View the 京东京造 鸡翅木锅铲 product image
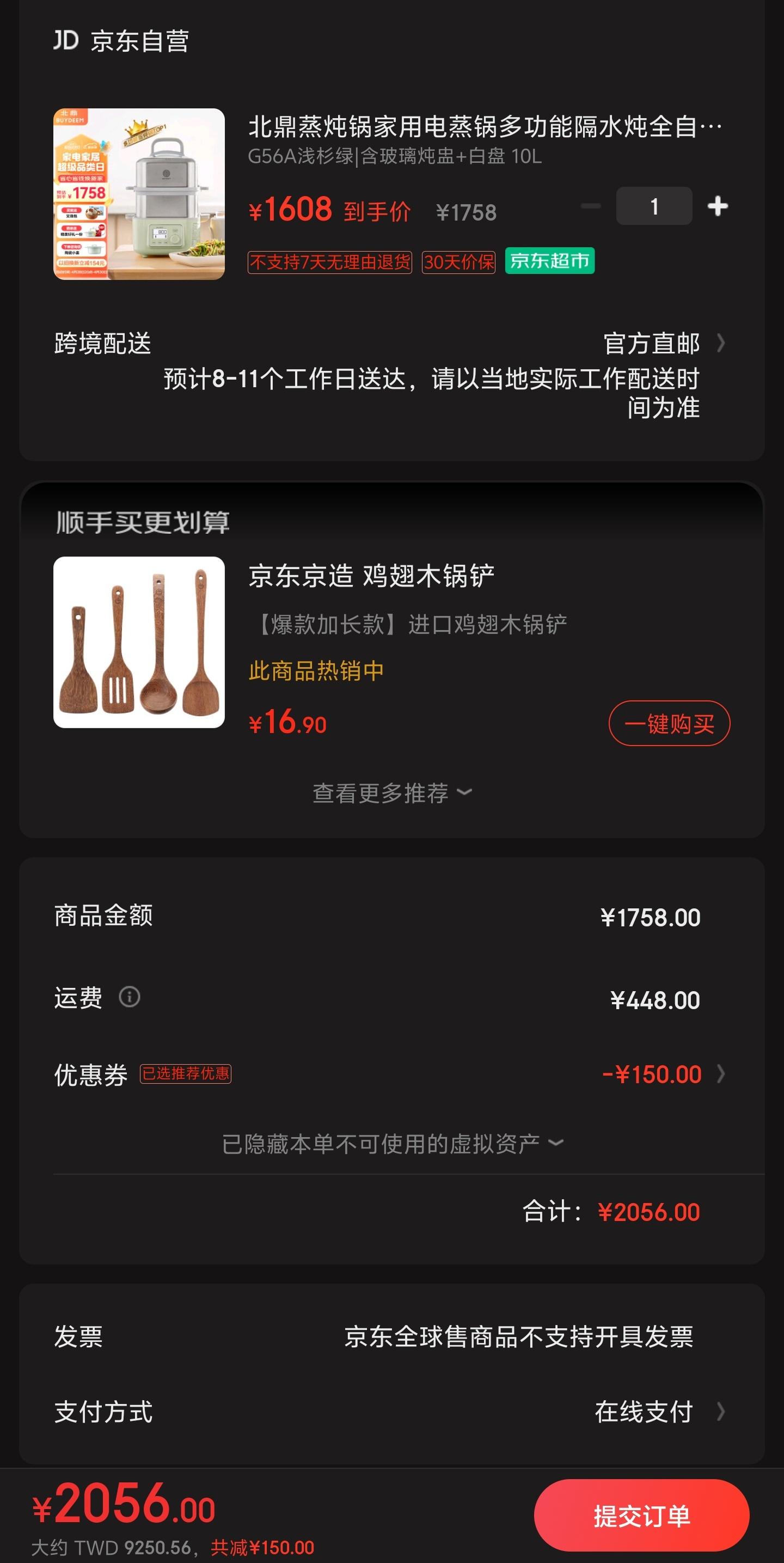The width and height of the screenshot is (784, 1563). (139, 642)
